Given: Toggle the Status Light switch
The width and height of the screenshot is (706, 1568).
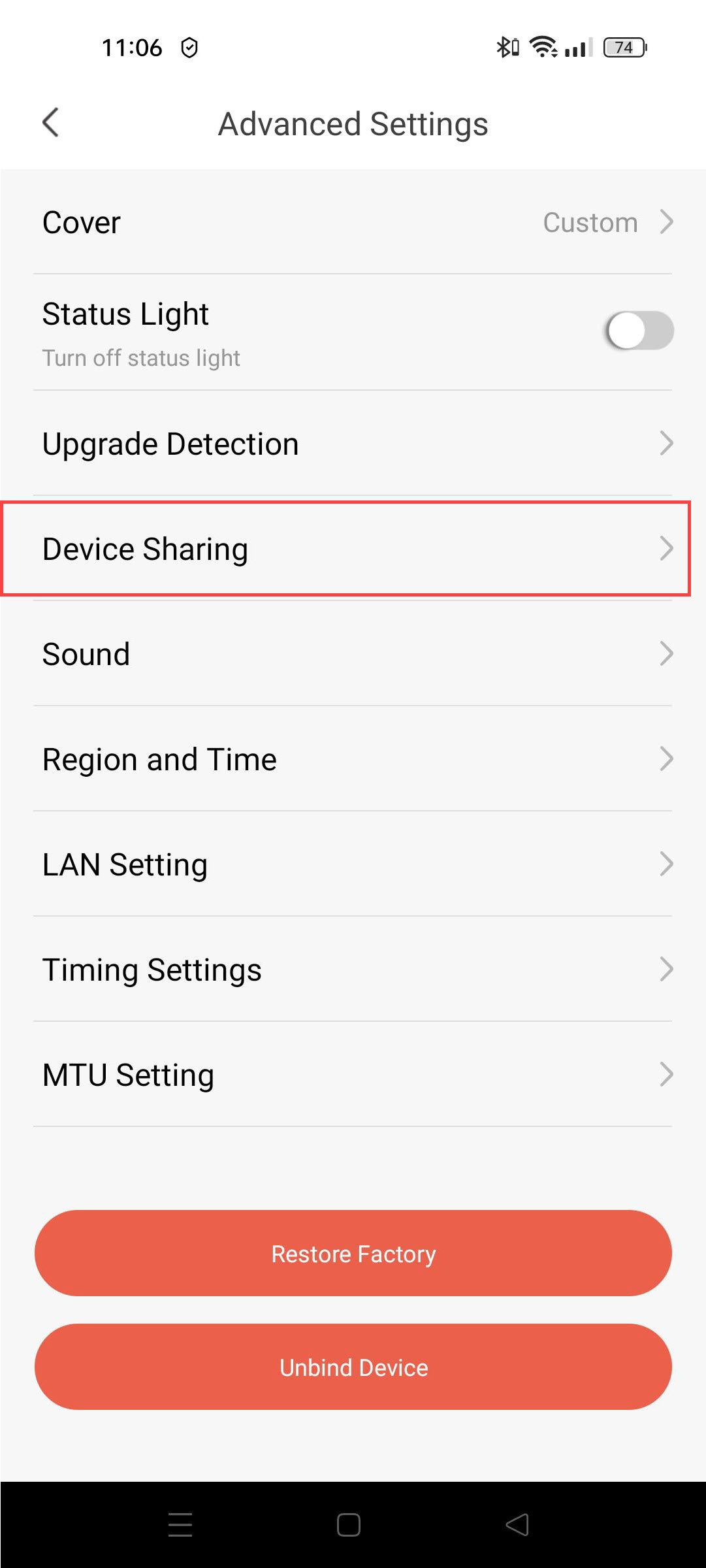Looking at the screenshot, I should (639, 331).
